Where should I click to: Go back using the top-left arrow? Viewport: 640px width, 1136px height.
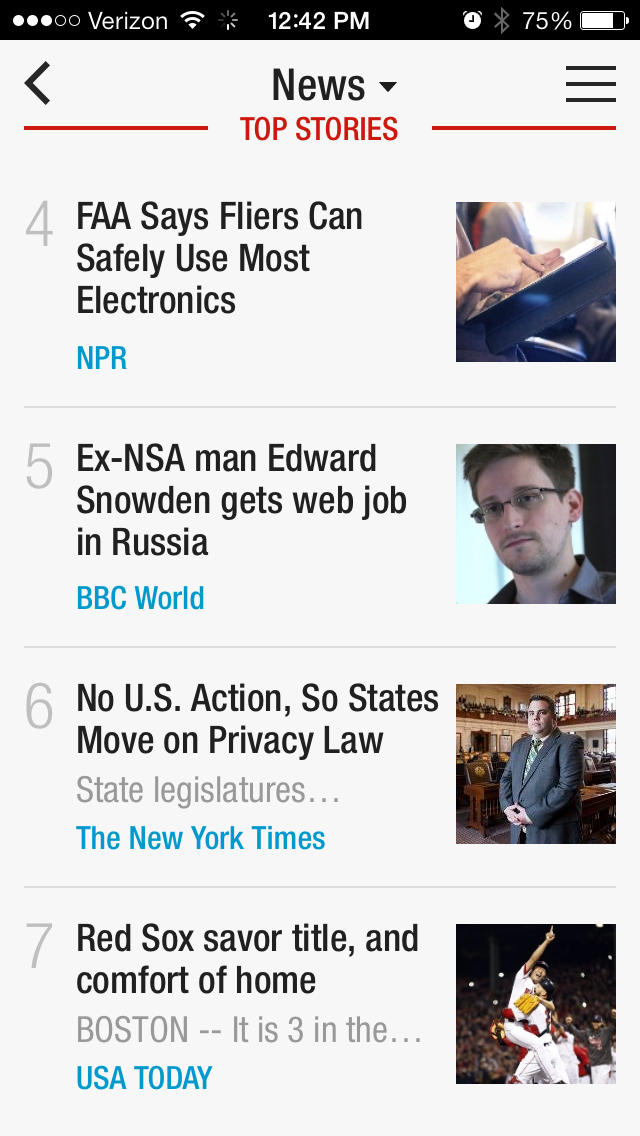point(38,84)
